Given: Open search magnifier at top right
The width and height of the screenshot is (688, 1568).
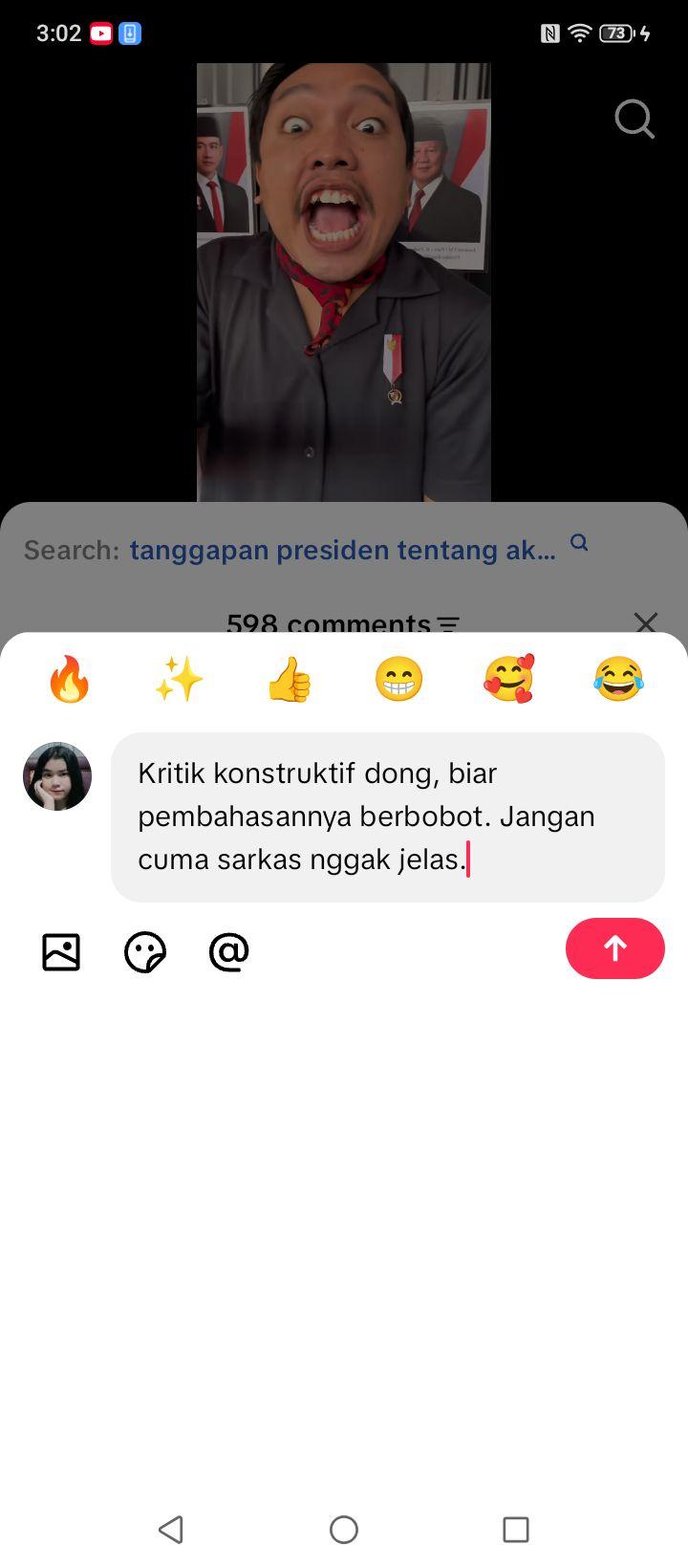Looking at the screenshot, I should pyautogui.click(x=634, y=120).
